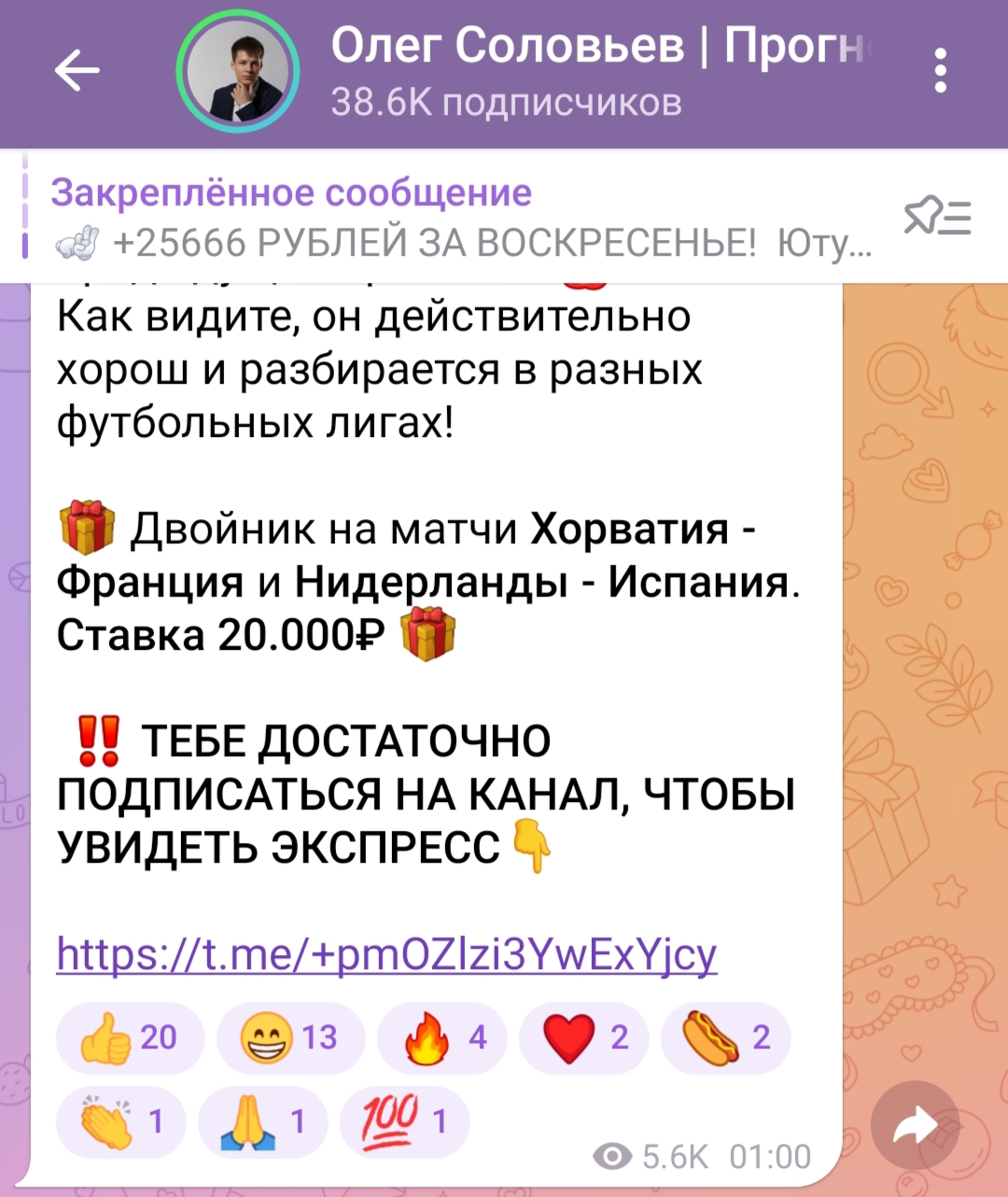This screenshot has width=1008, height=1197.
Task: Add a clapping hands reaction
Action: (x=121, y=1120)
